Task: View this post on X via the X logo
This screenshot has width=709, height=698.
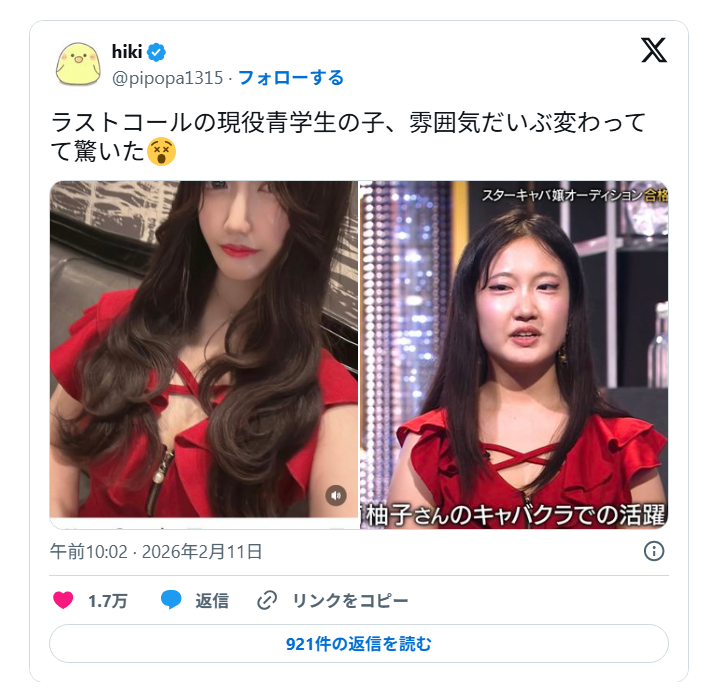Action: (653, 50)
